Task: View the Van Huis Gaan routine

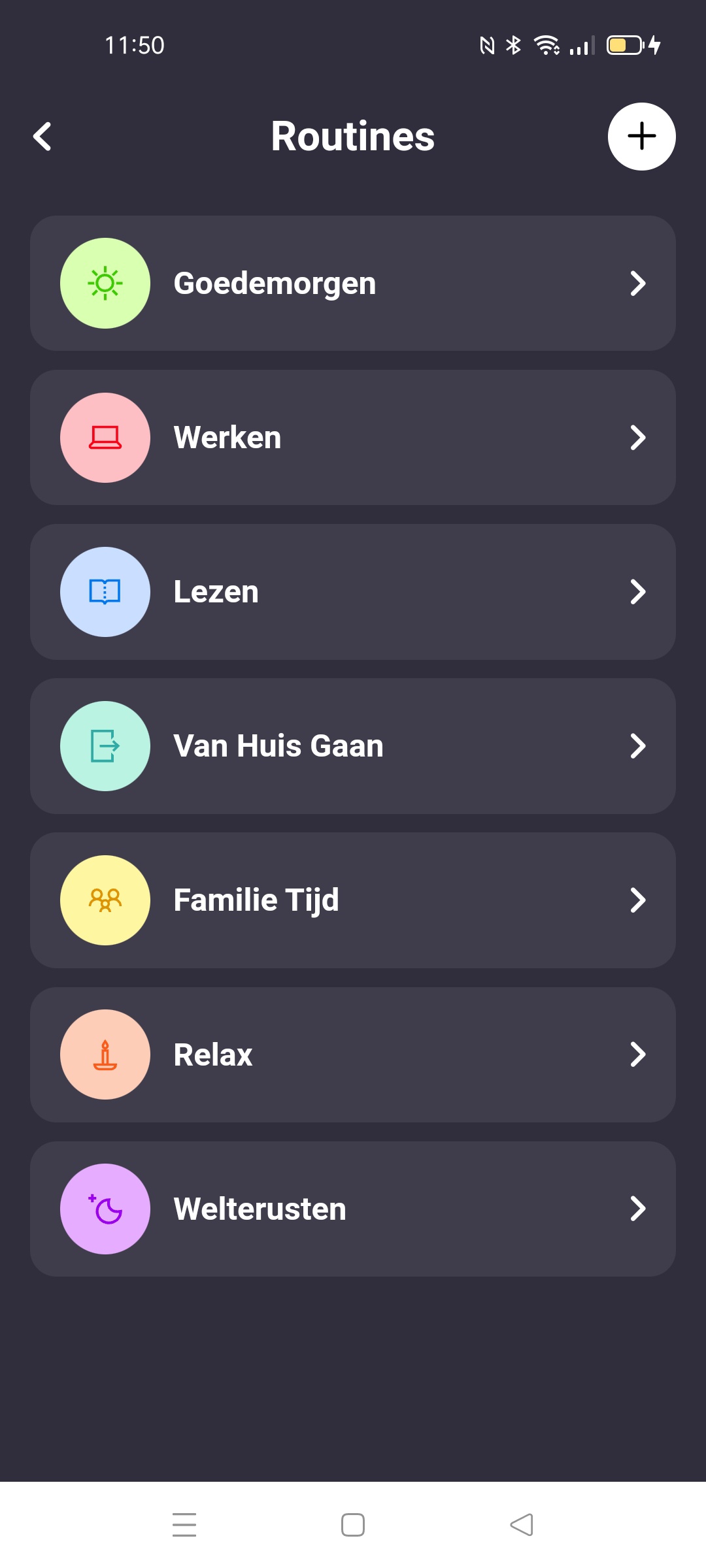Action: click(353, 746)
